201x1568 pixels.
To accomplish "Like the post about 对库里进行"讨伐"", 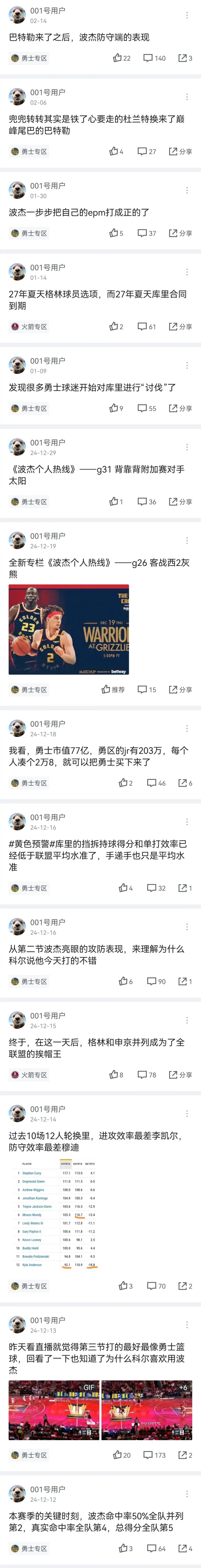I will pyautogui.click(x=116, y=409).
